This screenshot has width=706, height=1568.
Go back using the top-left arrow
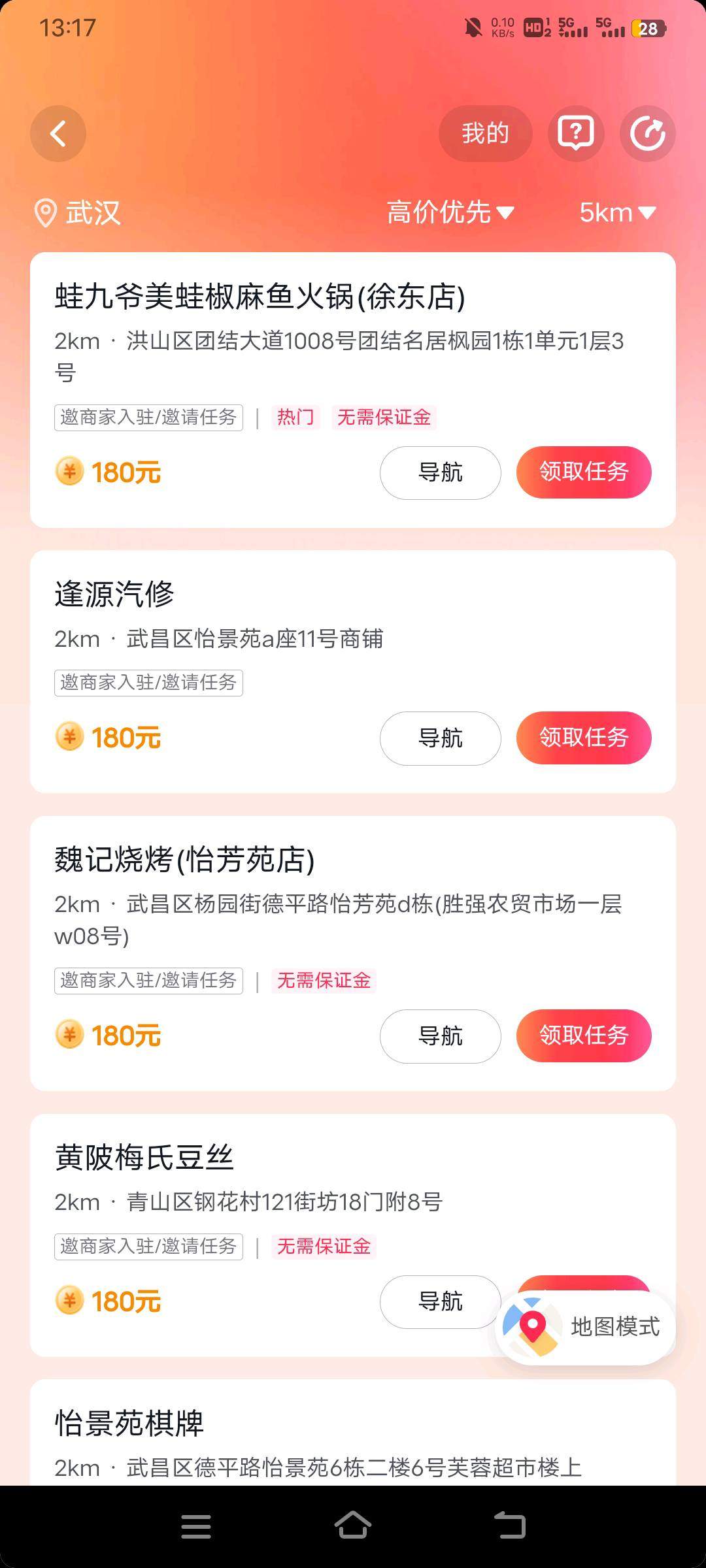click(58, 134)
